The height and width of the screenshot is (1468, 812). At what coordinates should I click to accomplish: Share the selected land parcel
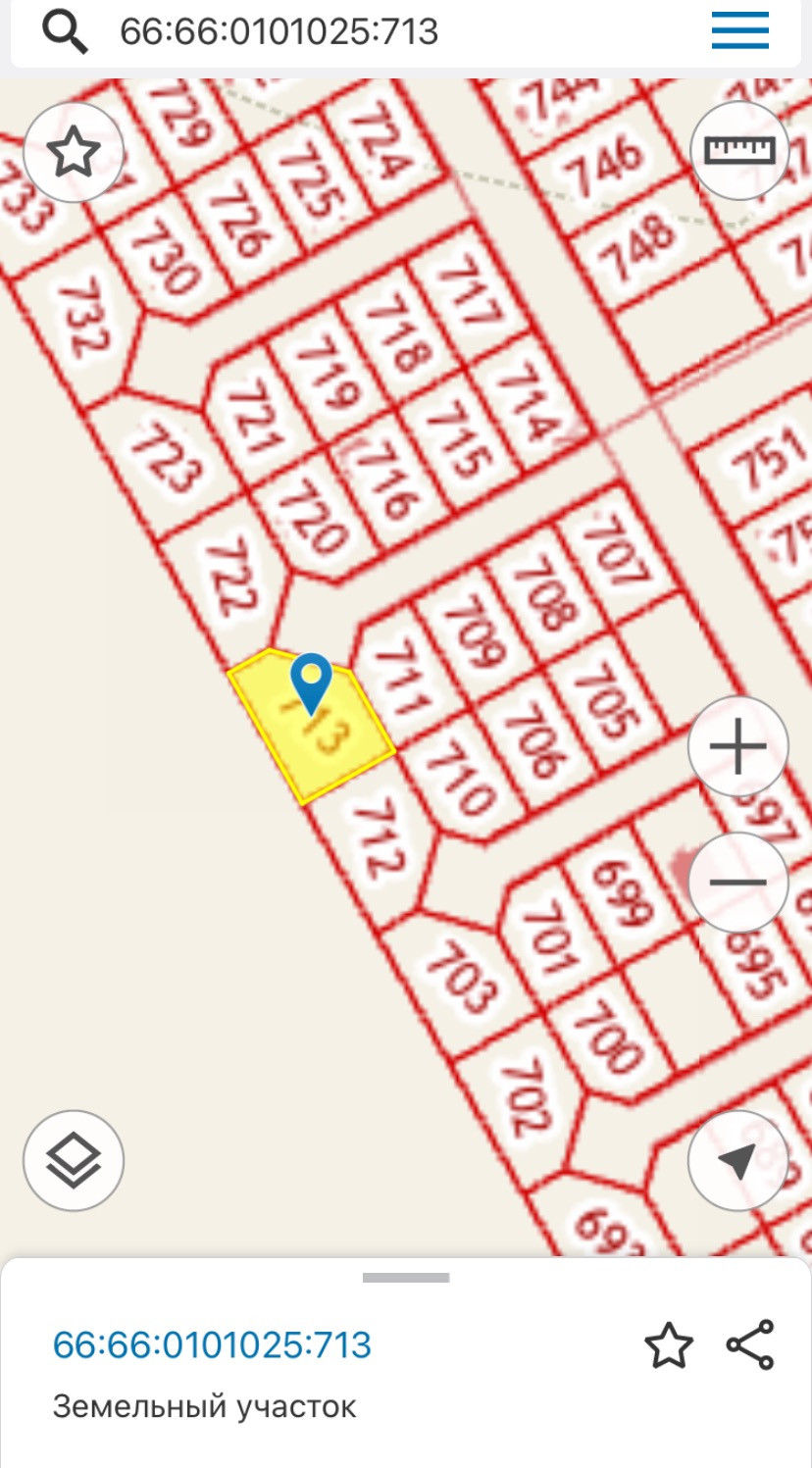pyautogui.click(x=750, y=1344)
